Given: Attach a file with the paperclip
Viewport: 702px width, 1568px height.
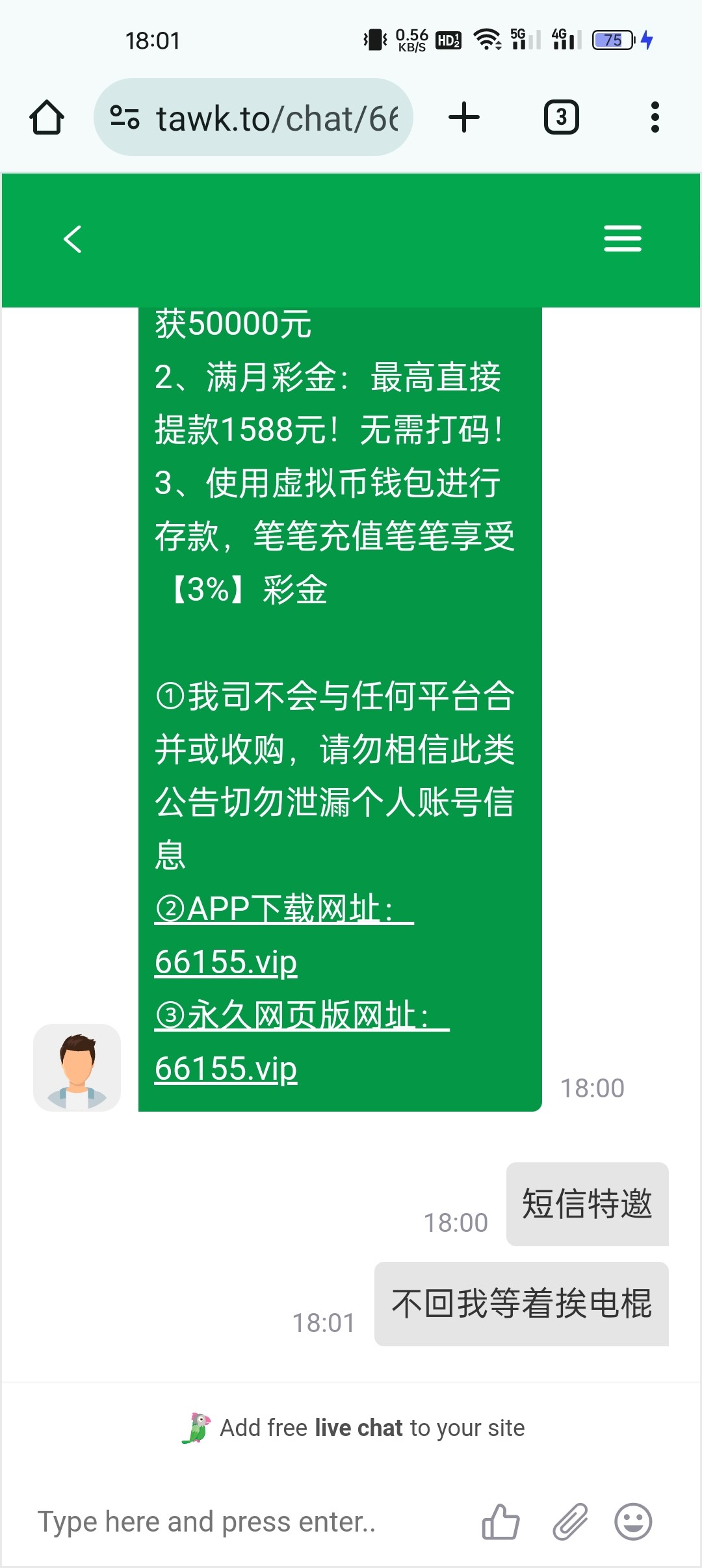Looking at the screenshot, I should click(x=570, y=1522).
